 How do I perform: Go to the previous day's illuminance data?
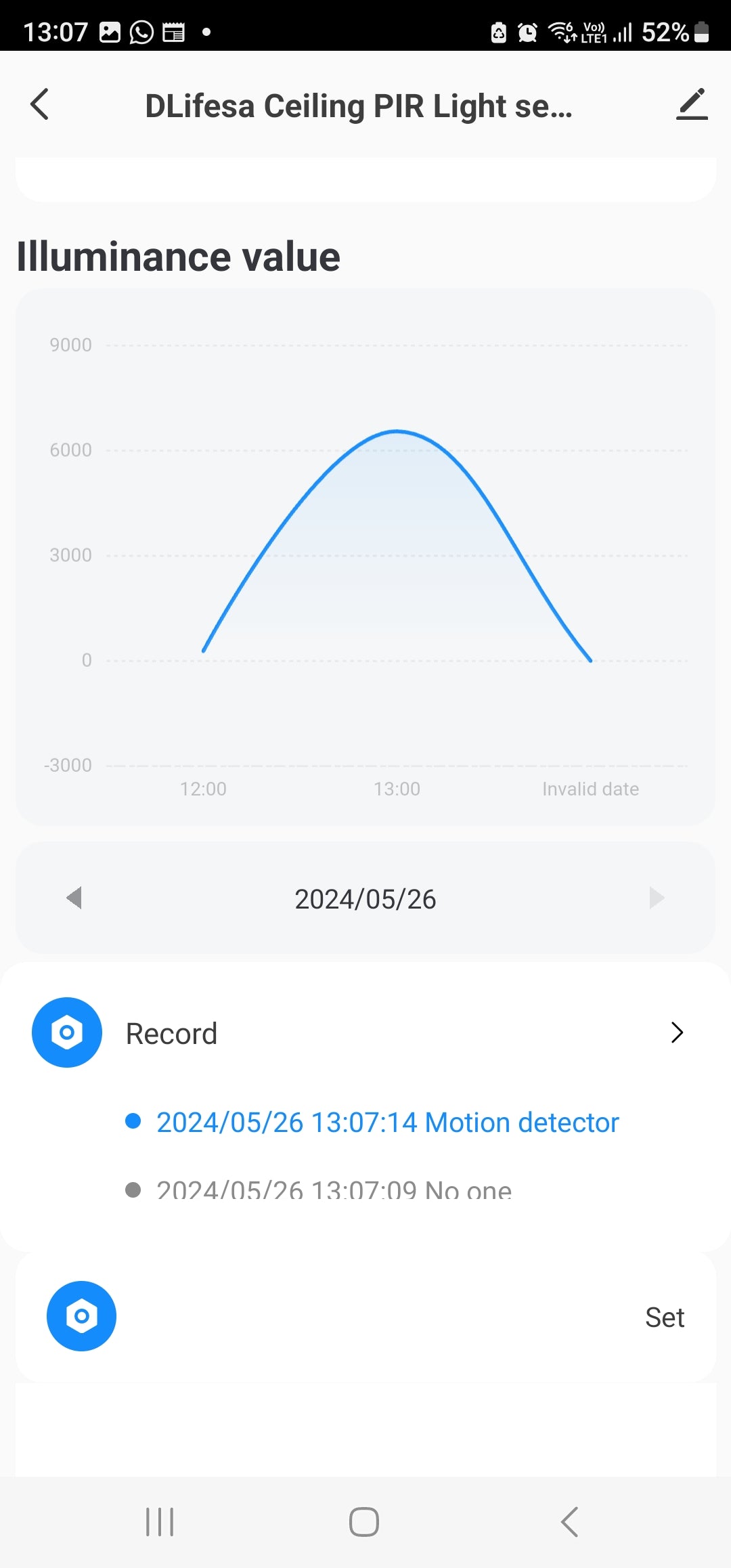click(74, 898)
